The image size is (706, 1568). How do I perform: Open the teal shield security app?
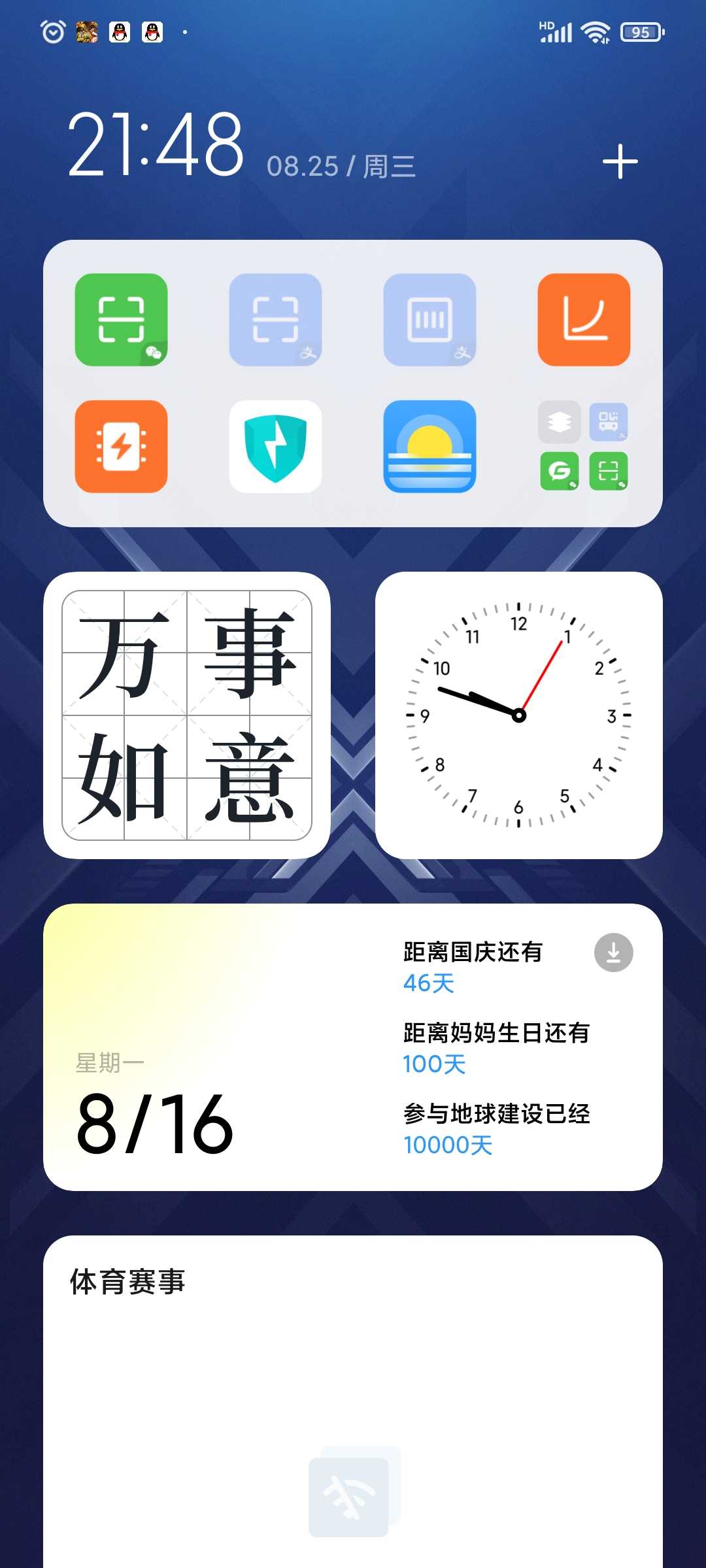(x=275, y=446)
